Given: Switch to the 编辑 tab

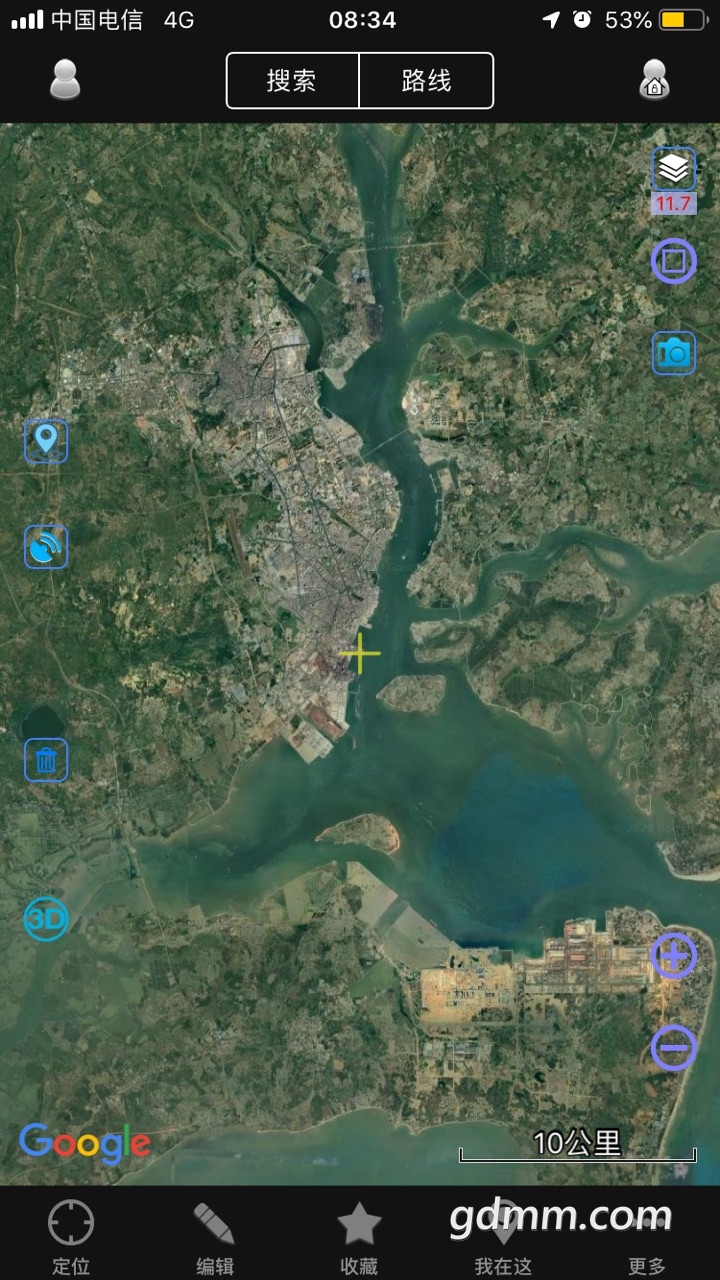Looking at the screenshot, I should (x=214, y=1238).
